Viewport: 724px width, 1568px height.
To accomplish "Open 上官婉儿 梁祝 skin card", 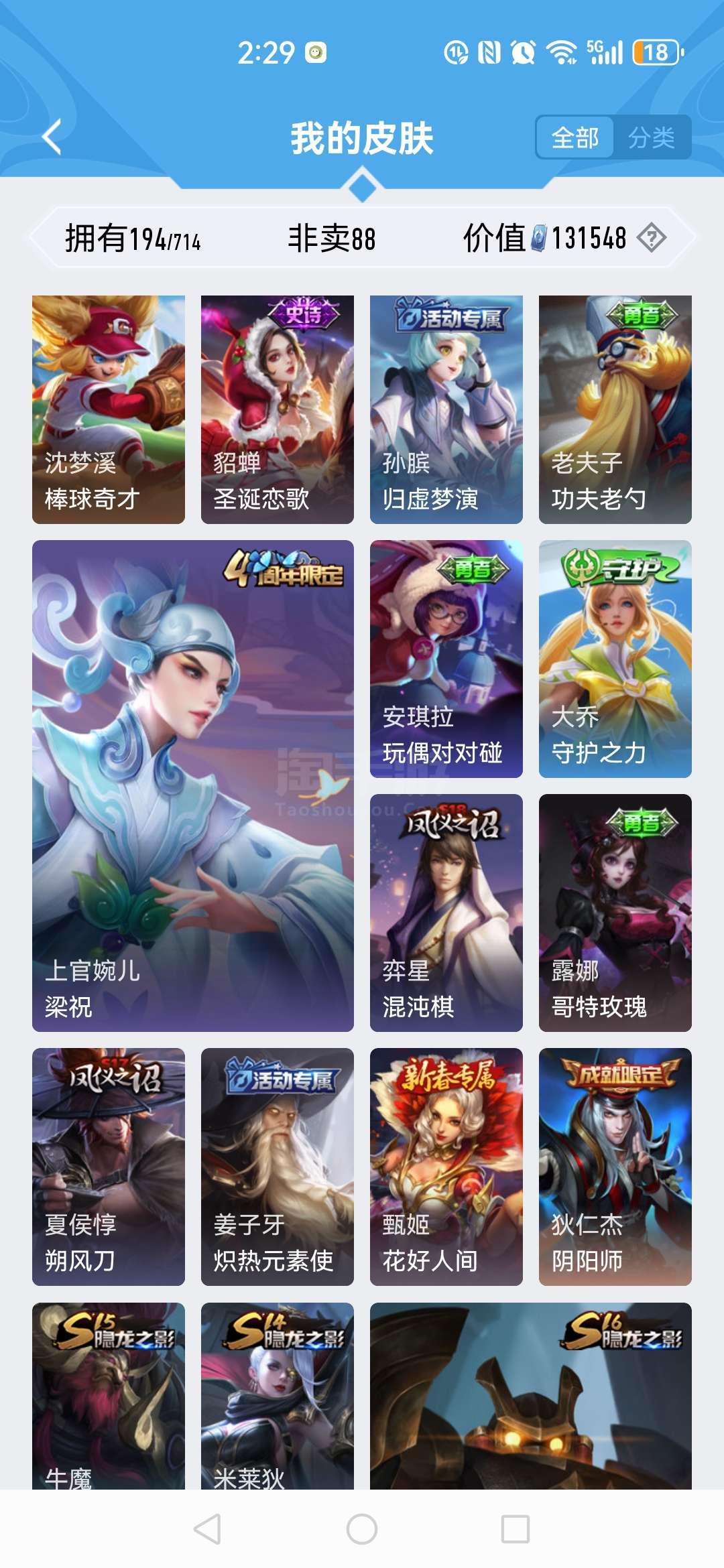I will pyautogui.click(x=193, y=786).
